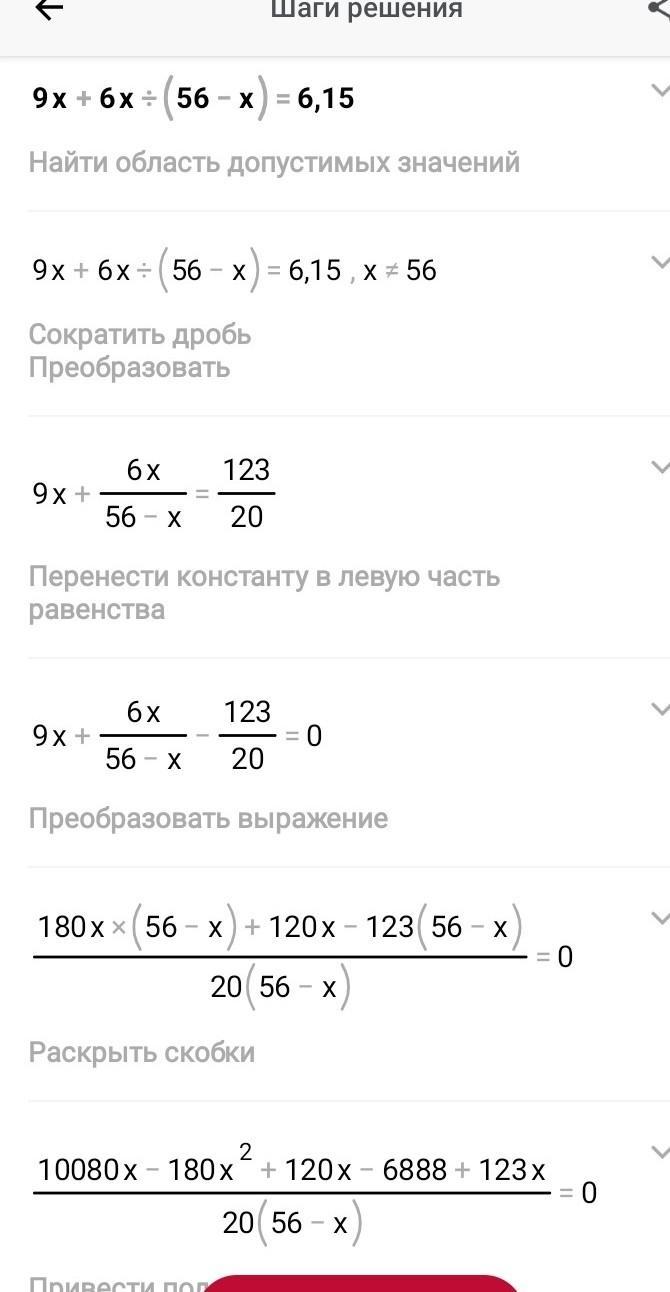Share the solution steps
The height and width of the screenshot is (1292, 670).
click(x=659, y=9)
